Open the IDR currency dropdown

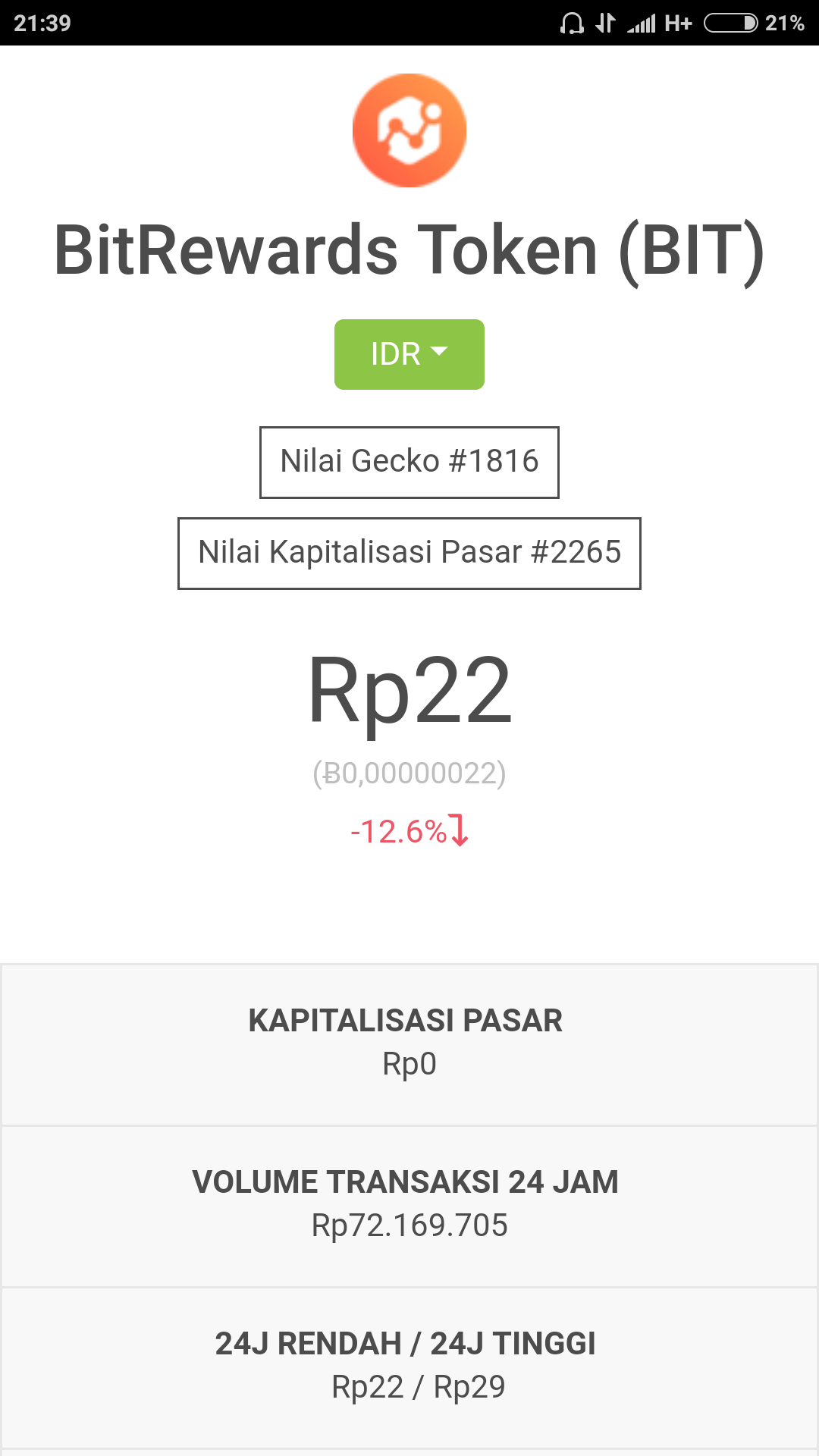click(409, 354)
